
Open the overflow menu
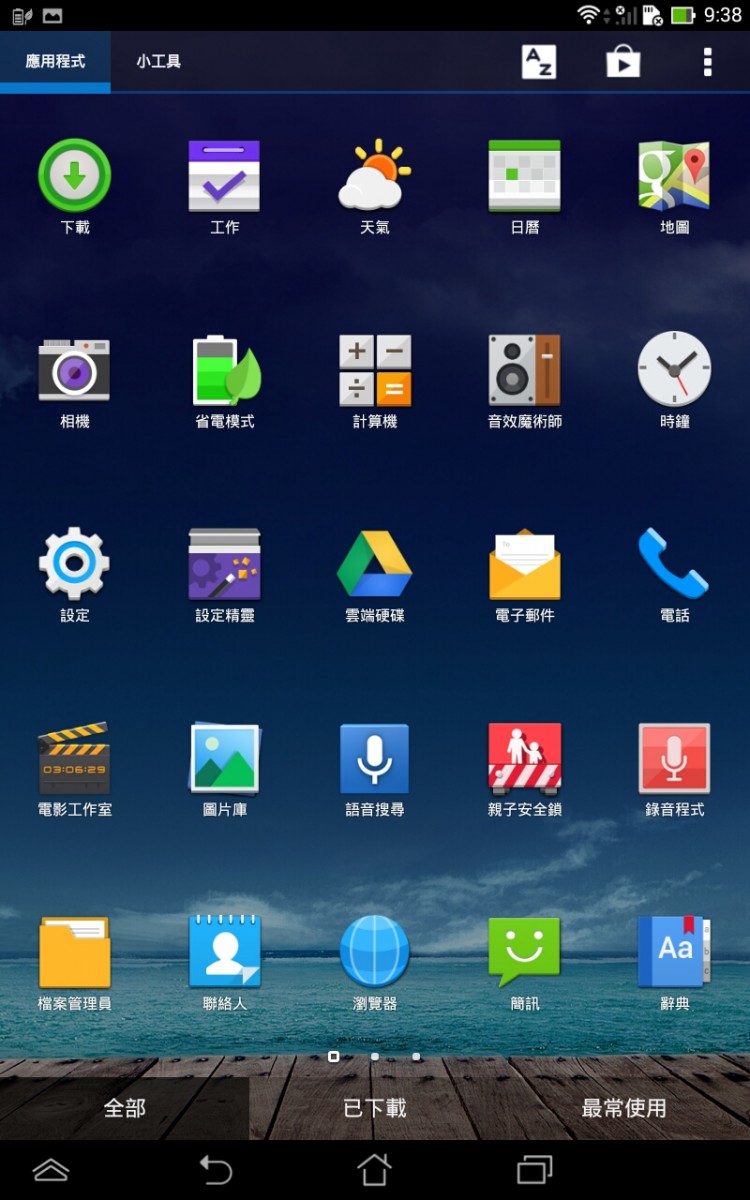tap(707, 62)
